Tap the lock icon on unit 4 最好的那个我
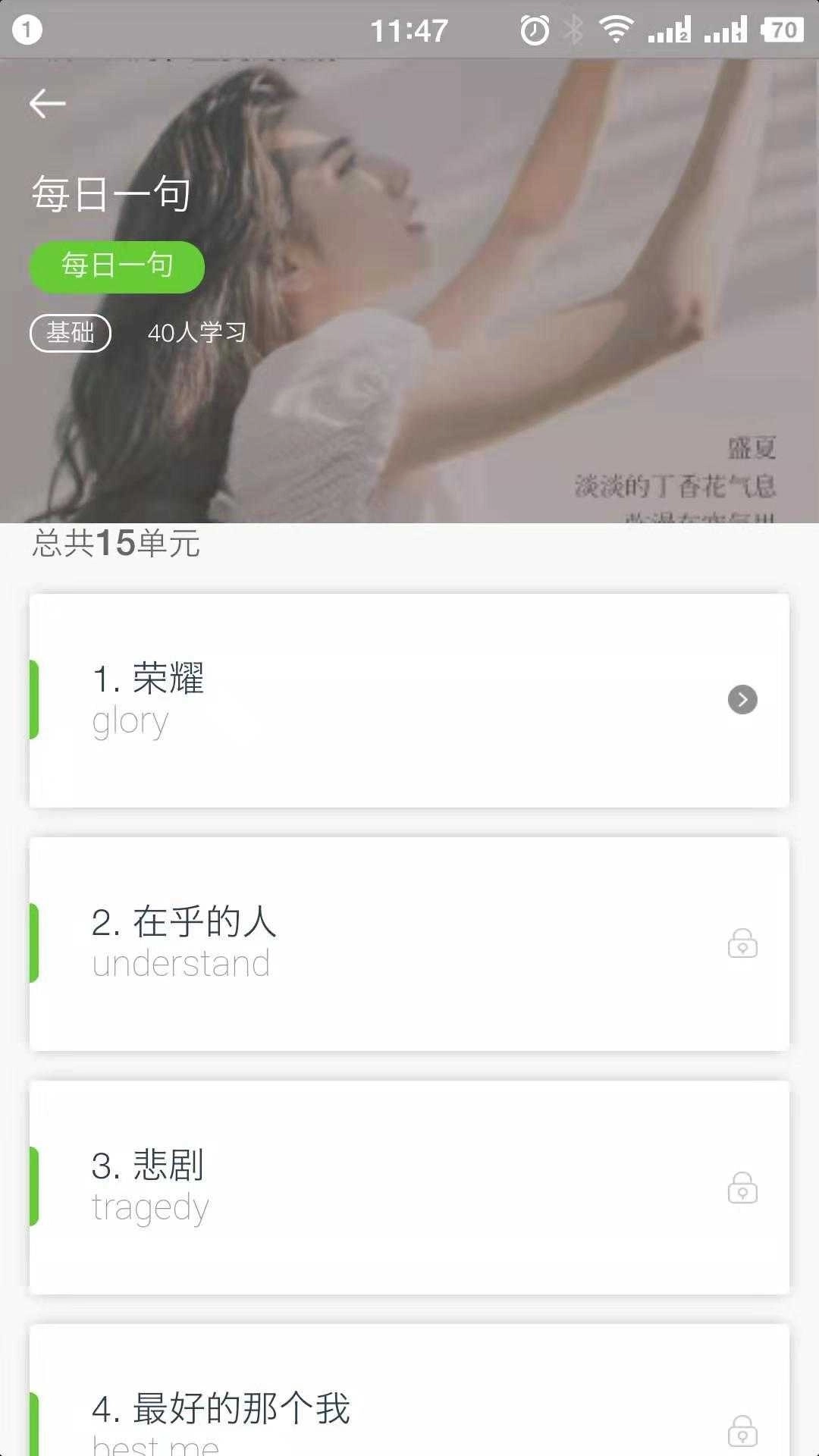Viewport: 819px width, 1456px height. click(x=742, y=1430)
